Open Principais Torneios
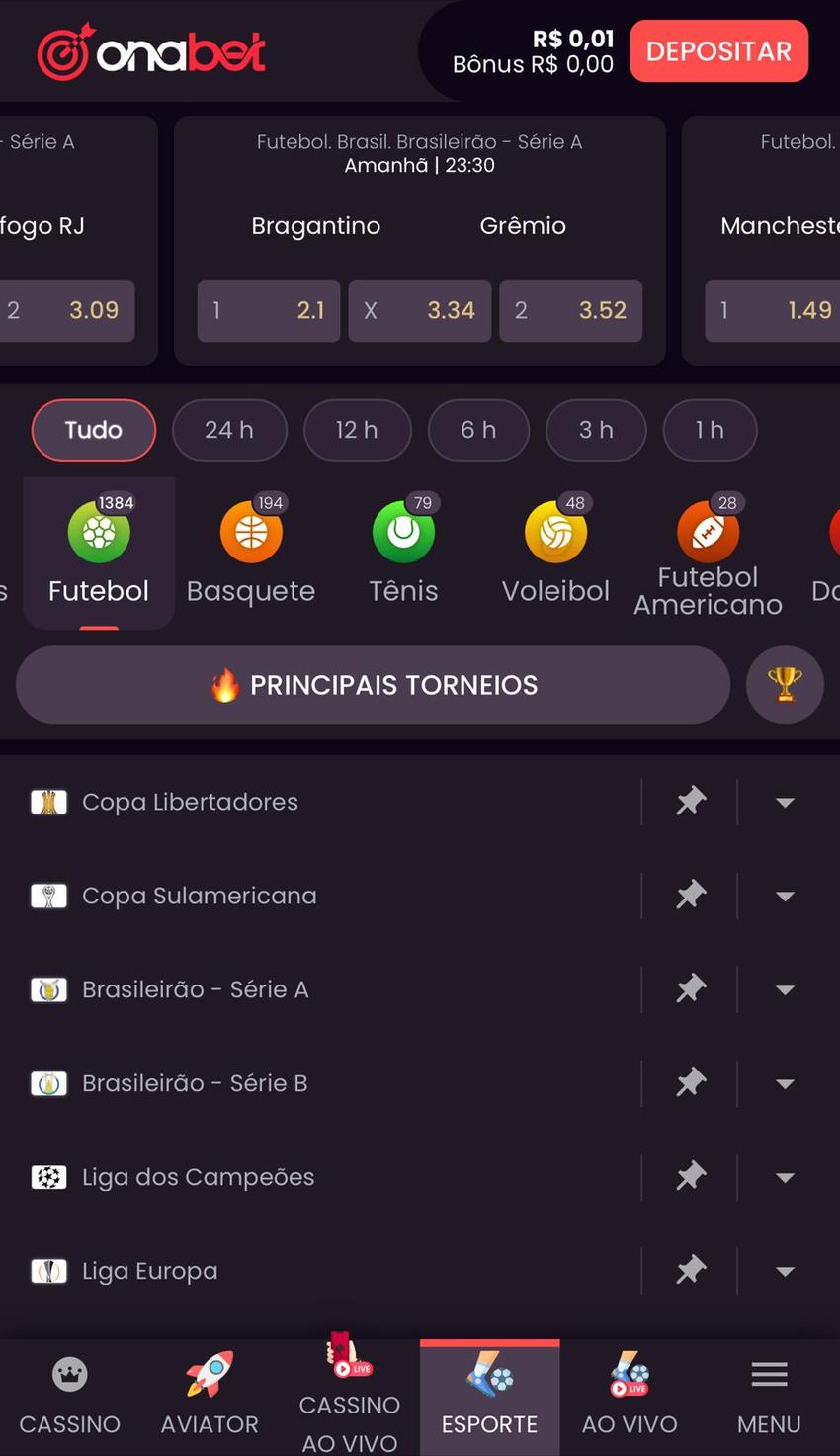 pyautogui.click(x=373, y=684)
